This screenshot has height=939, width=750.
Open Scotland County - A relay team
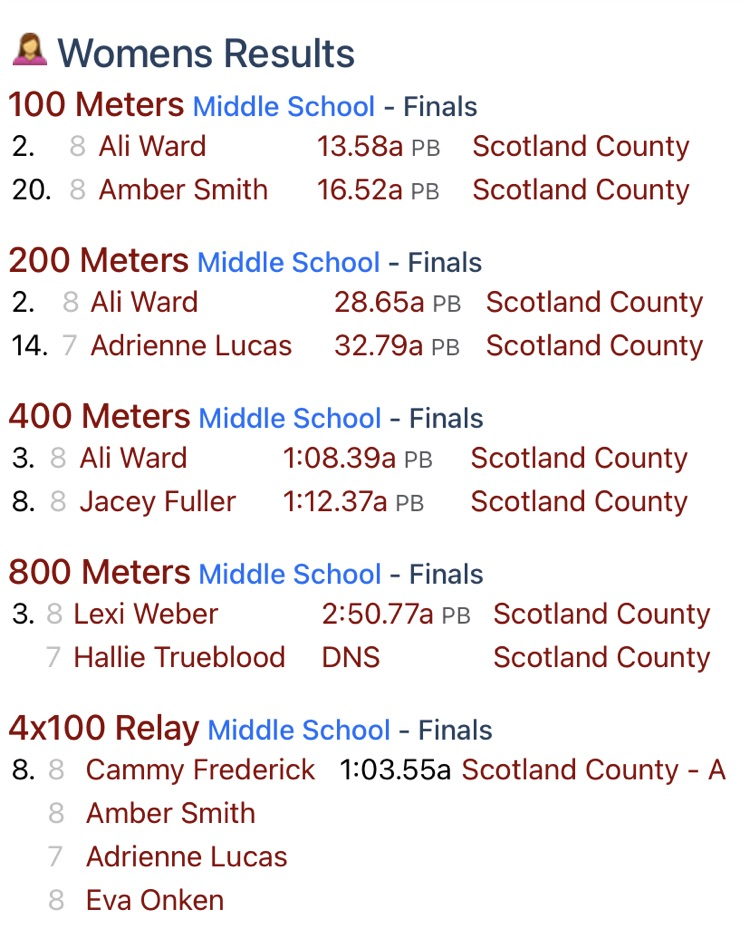tap(593, 770)
